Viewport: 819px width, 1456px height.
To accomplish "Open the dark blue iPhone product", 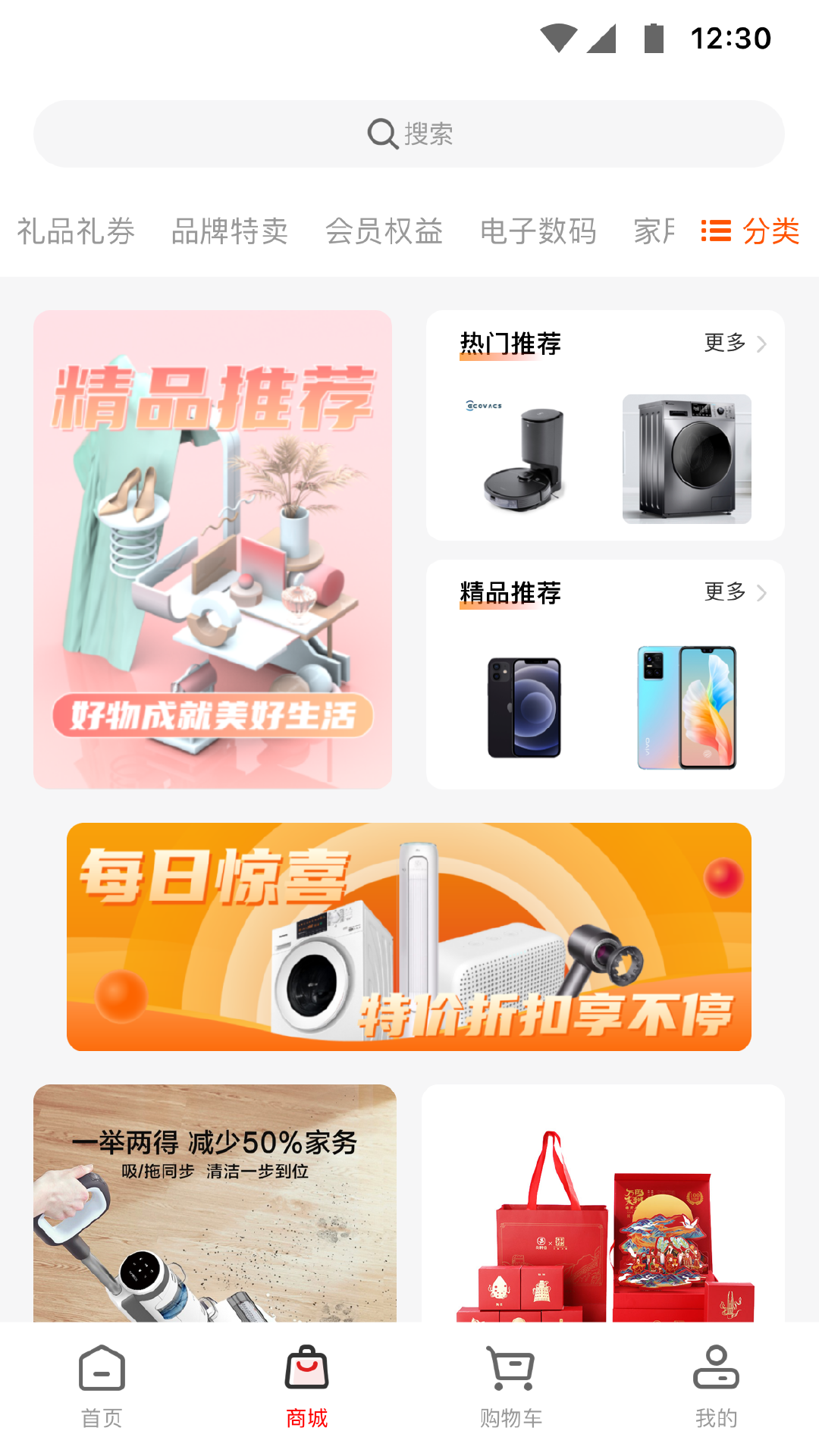I will [524, 708].
